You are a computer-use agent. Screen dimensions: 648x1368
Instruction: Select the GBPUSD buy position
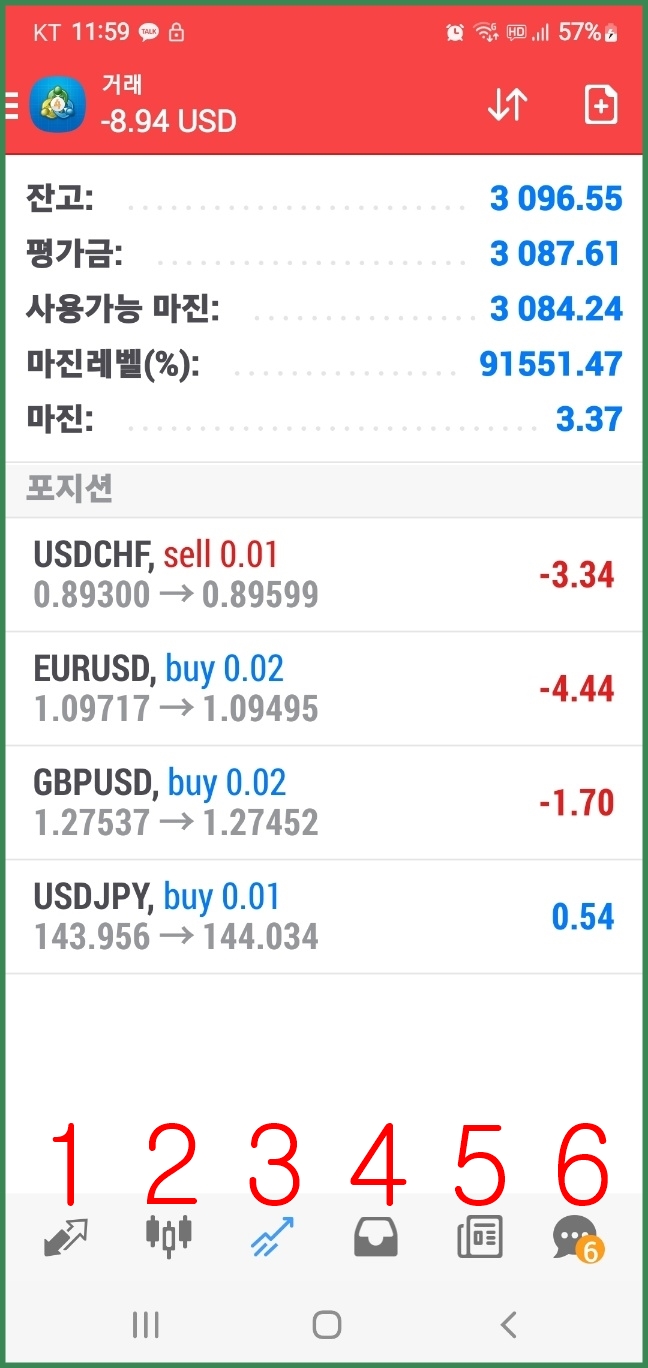click(x=324, y=803)
